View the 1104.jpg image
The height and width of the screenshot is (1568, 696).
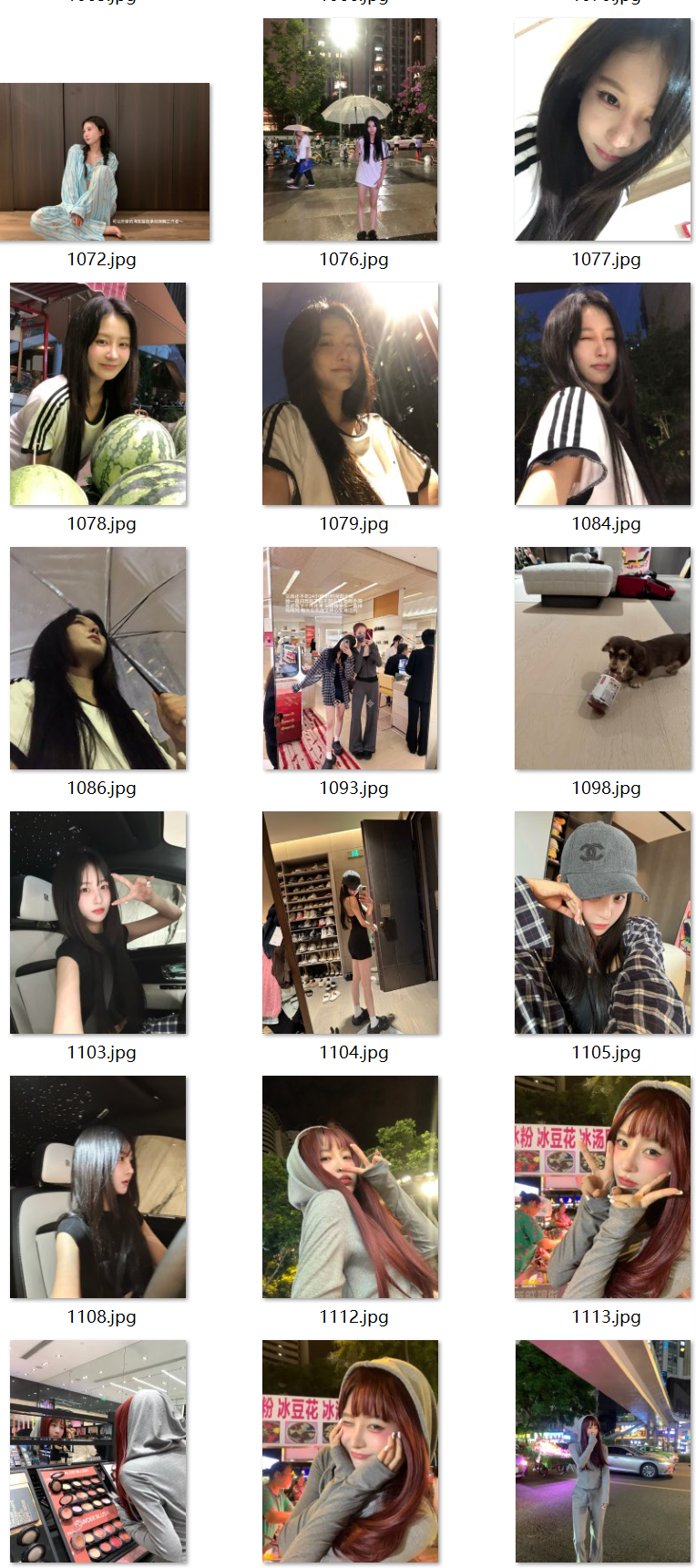click(350, 923)
